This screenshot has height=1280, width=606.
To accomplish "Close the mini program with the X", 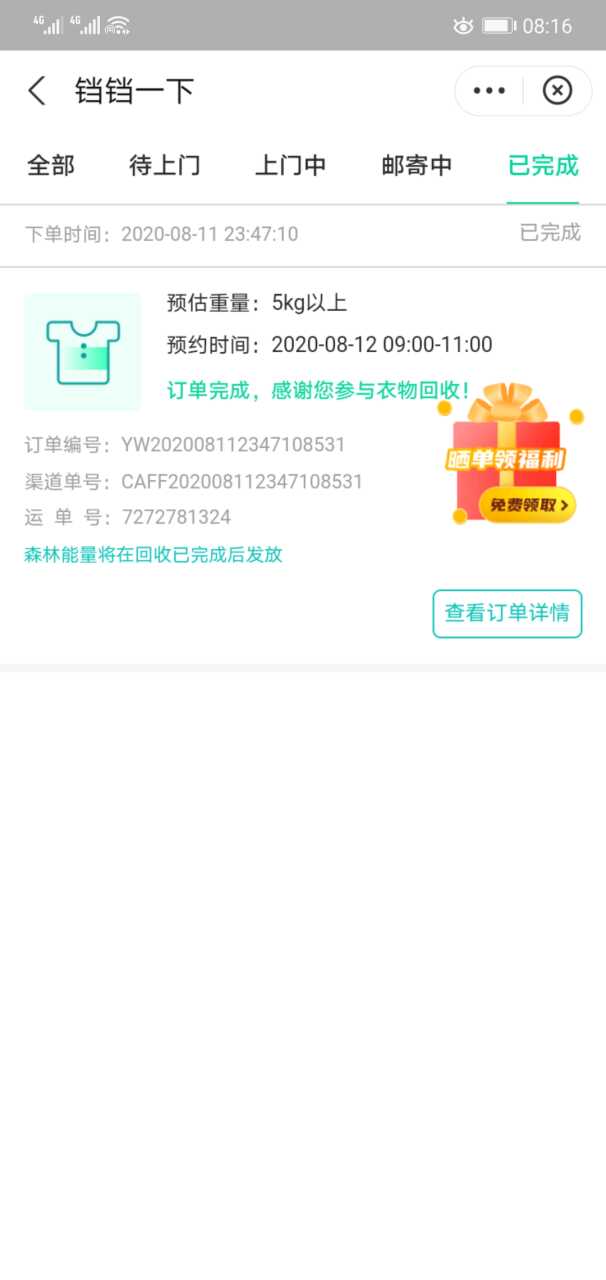I will tap(557, 91).
